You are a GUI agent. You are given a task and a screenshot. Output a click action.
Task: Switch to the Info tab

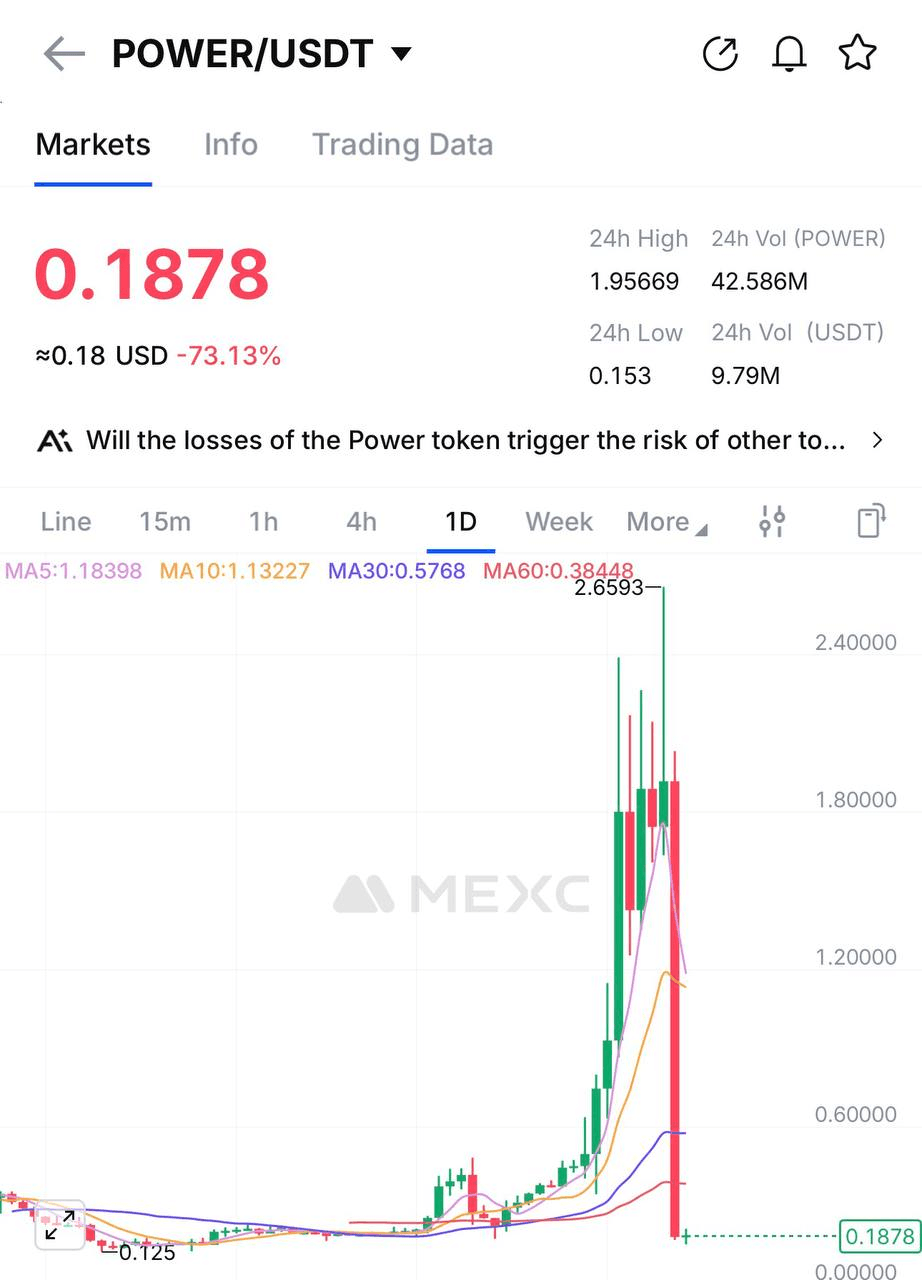pos(230,145)
